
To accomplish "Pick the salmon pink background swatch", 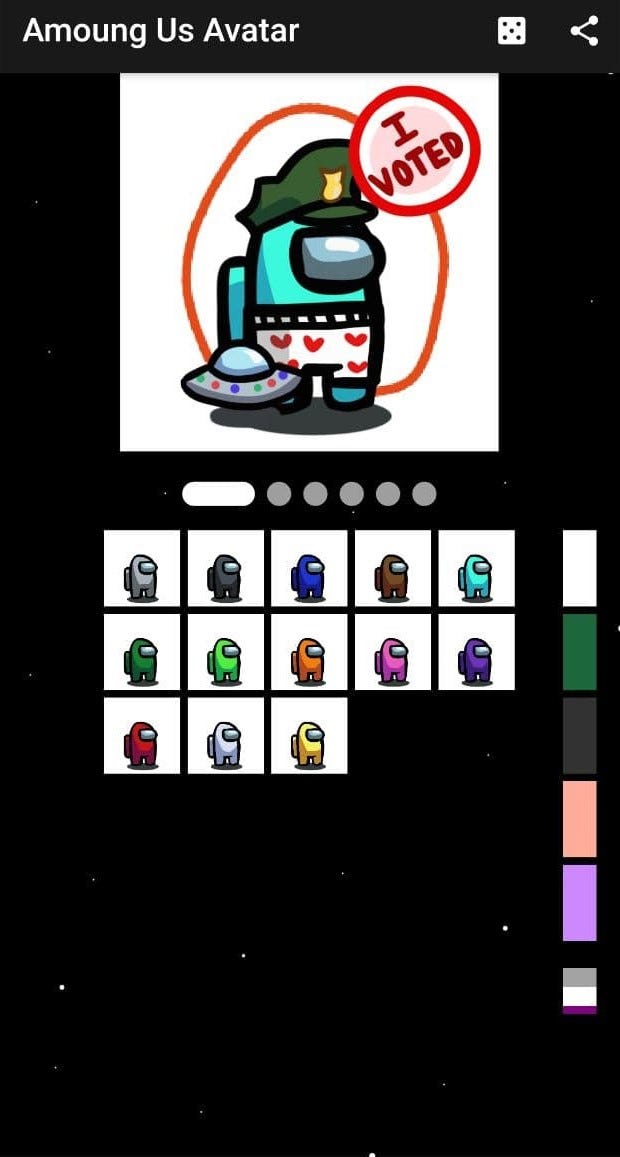I will (579, 819).
